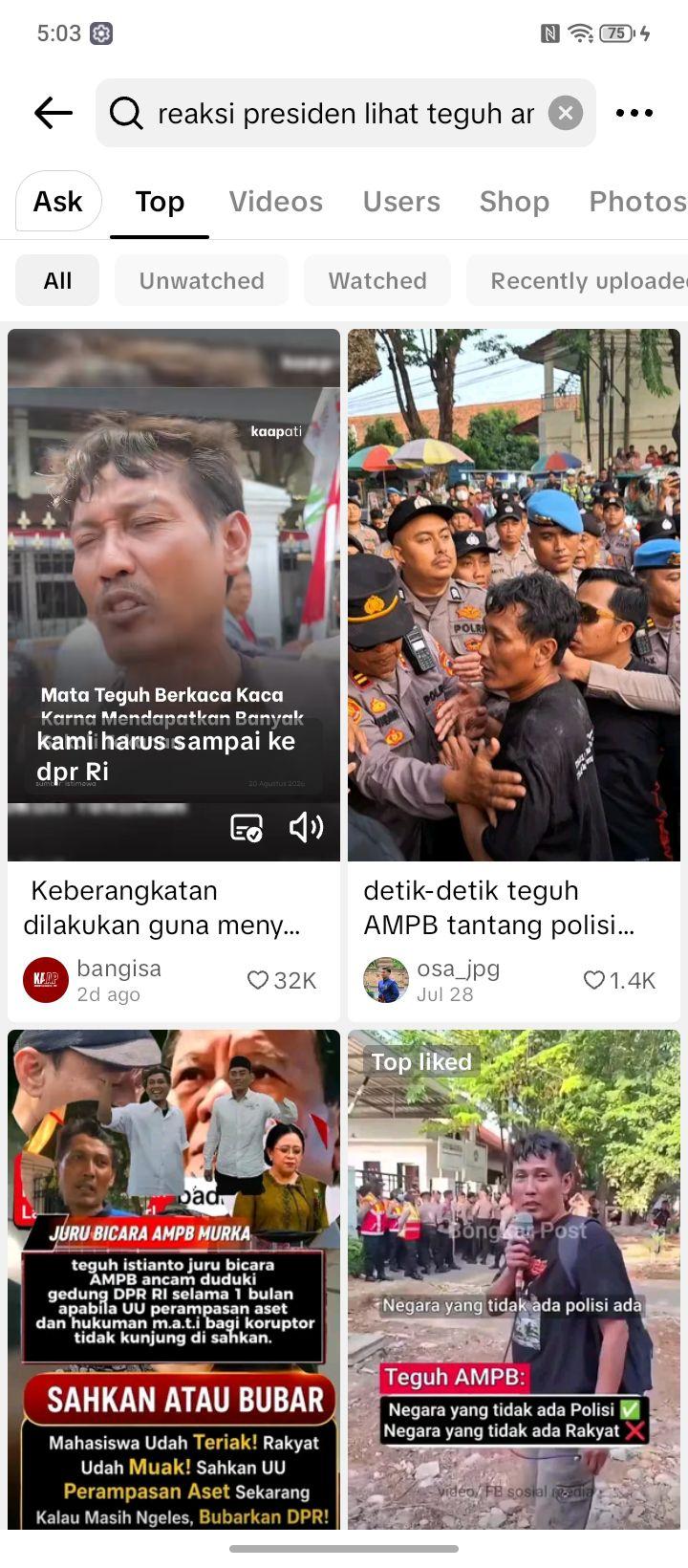The width and height of the screenshot is (688, 1568).
Task: Select the Recently uploaded filter chip
Action: point(577,280)
